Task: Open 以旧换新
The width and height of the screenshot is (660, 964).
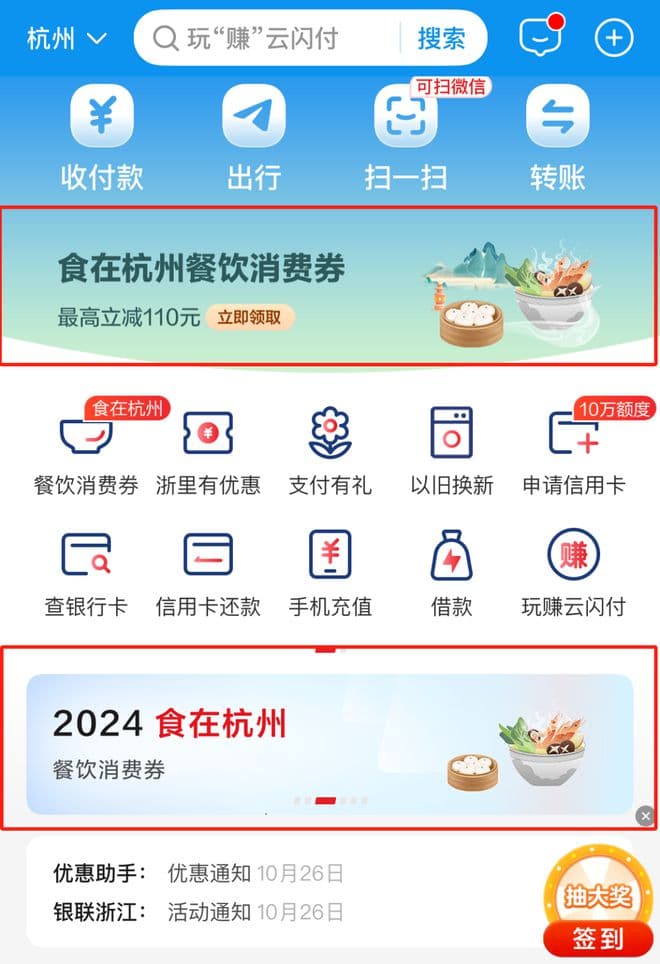Action: point(452,450)
